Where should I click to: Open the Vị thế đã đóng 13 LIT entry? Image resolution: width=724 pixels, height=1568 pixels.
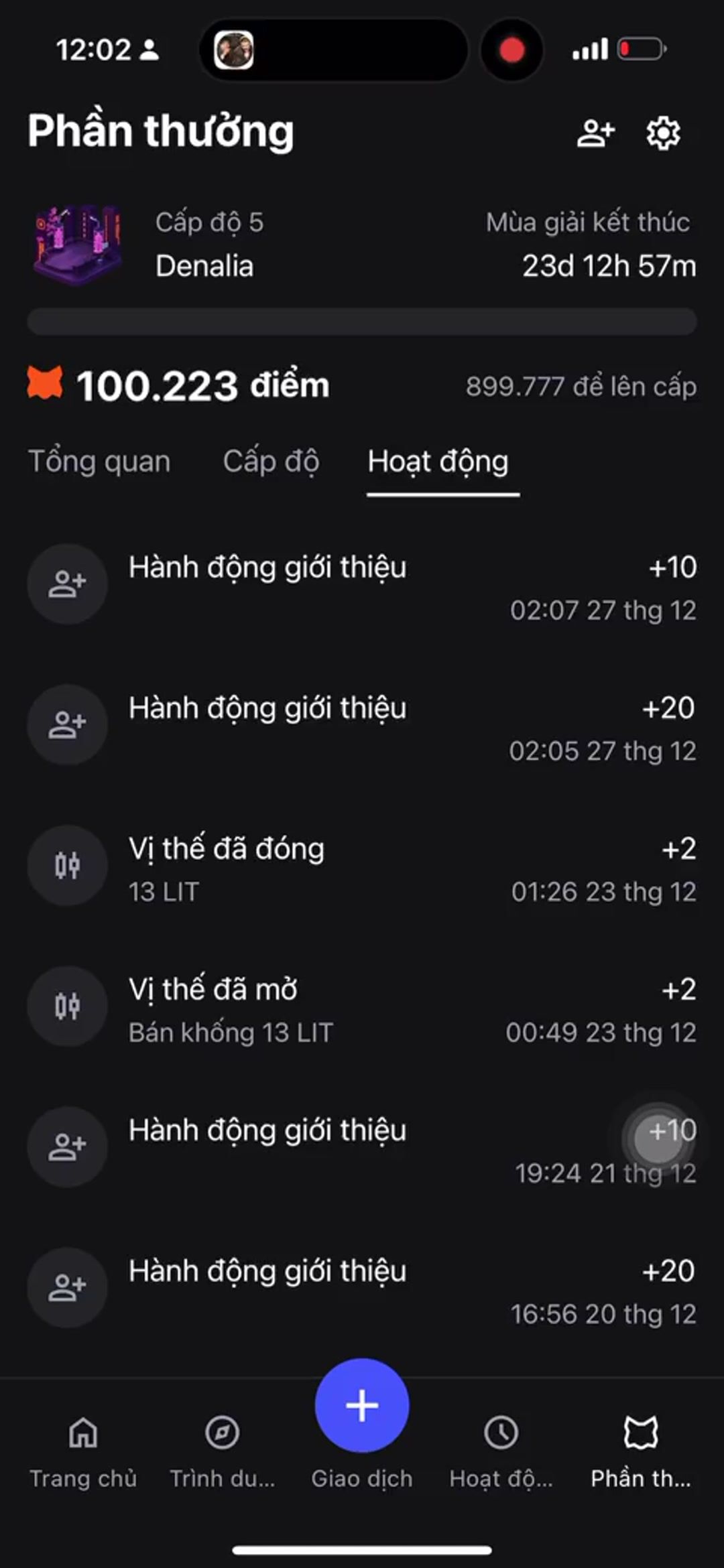362,868
